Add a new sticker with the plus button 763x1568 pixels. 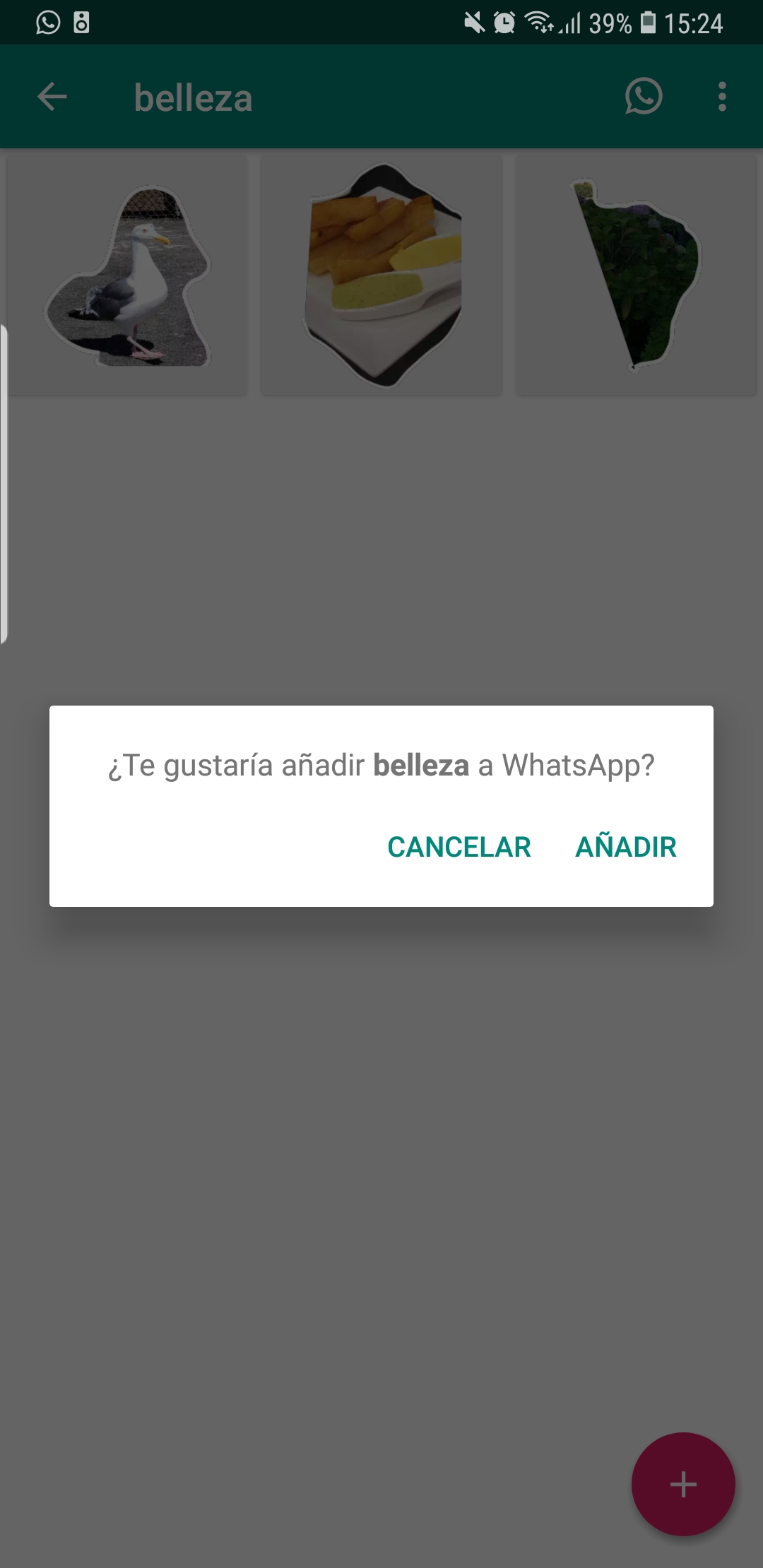coord(683,1484)
